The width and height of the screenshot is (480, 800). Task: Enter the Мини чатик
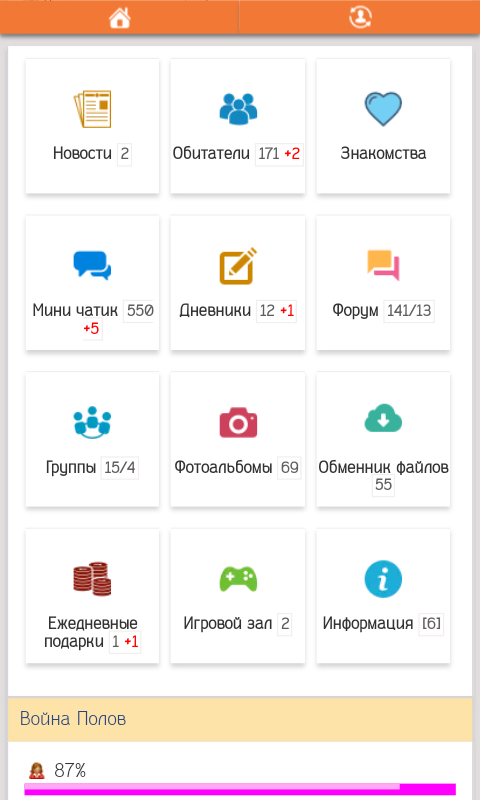point(92,283)
